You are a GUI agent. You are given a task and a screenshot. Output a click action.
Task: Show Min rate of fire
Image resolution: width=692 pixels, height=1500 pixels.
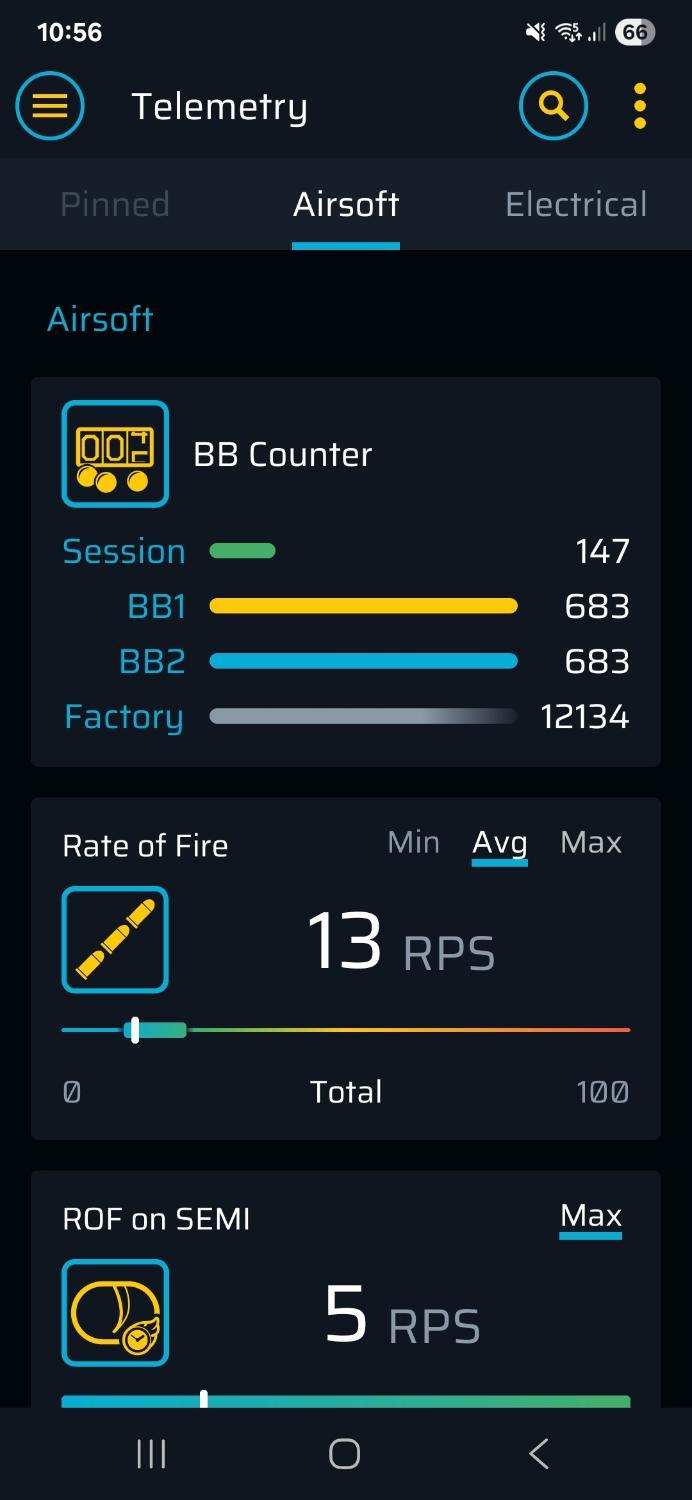click(413, 843)
